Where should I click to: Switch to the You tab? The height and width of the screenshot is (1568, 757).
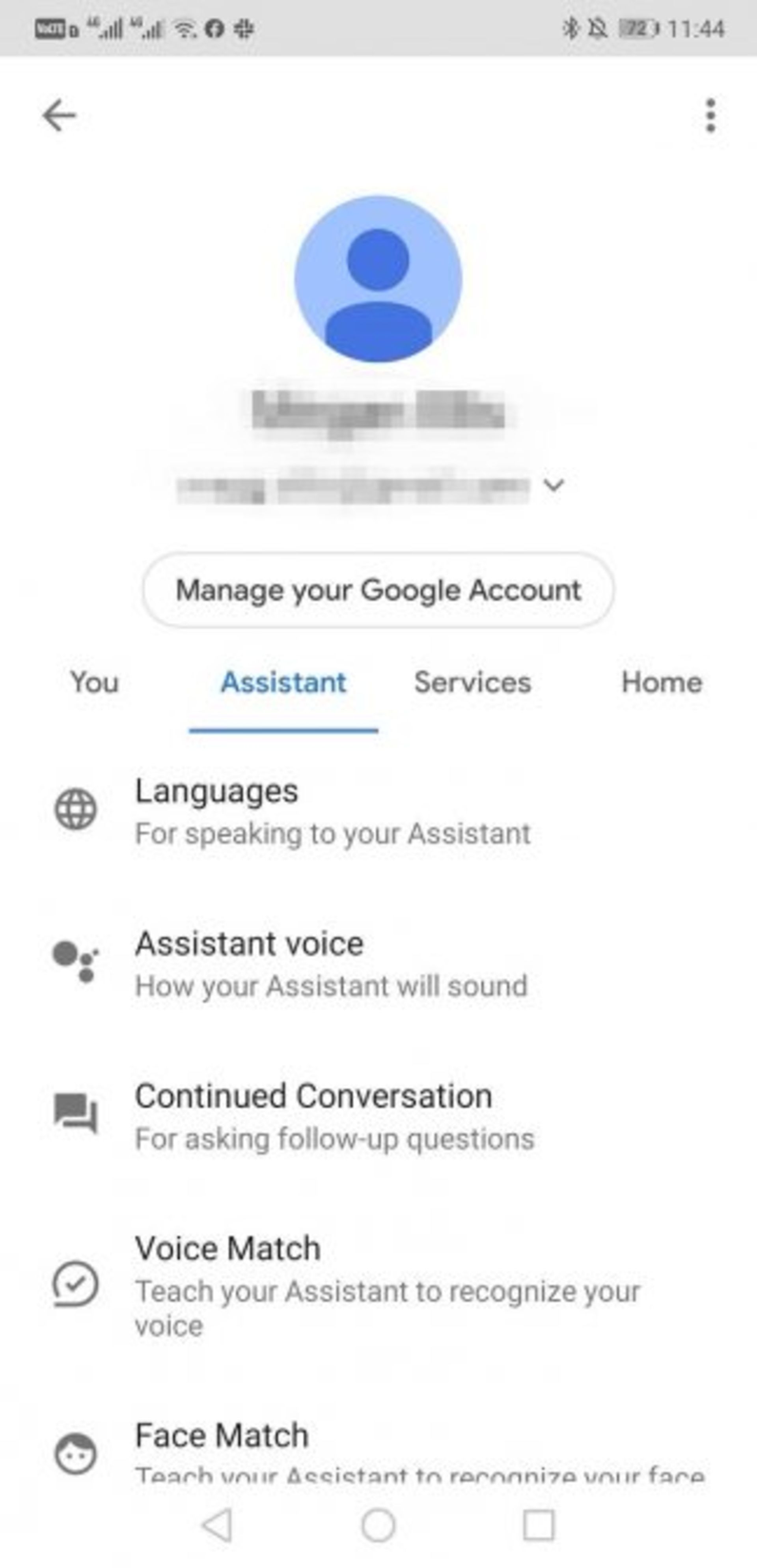[94, 682]
